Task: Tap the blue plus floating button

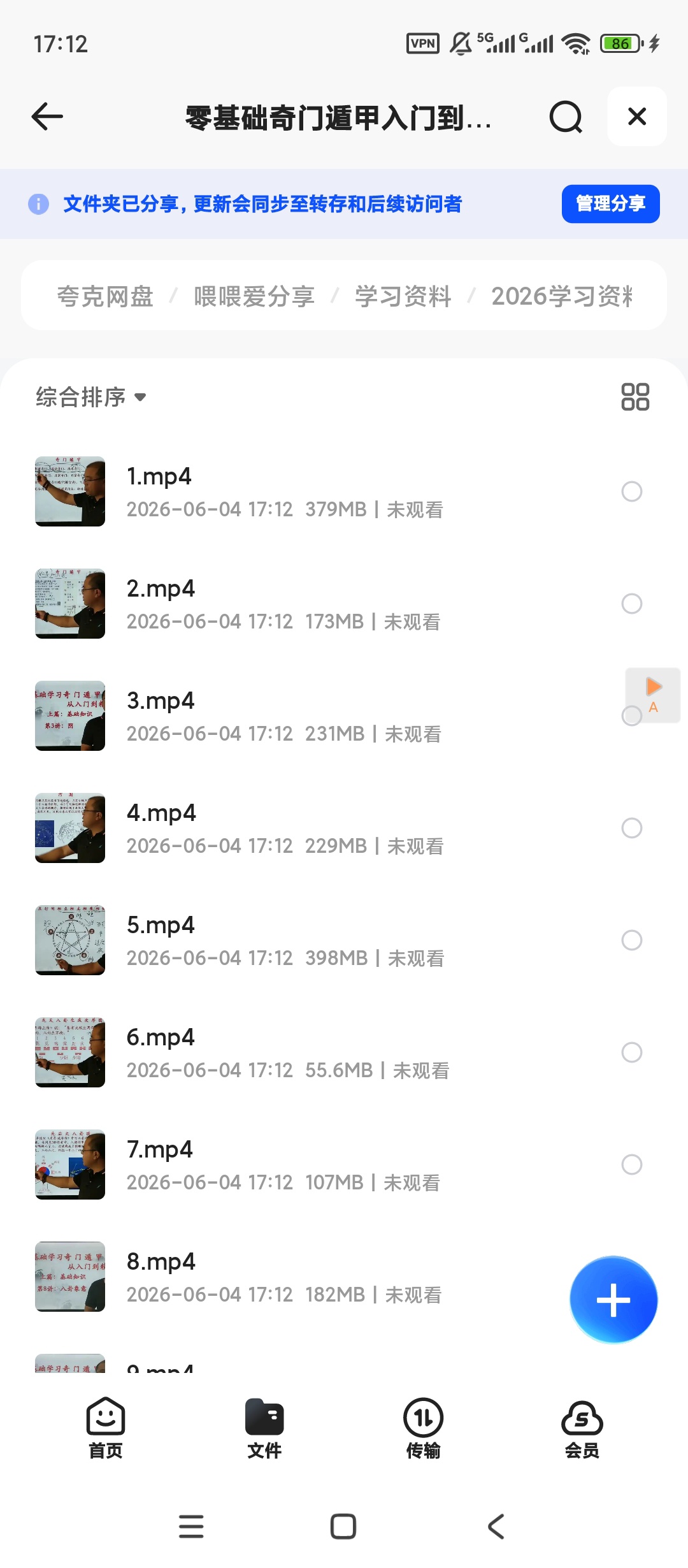Action: [613, 1300]
